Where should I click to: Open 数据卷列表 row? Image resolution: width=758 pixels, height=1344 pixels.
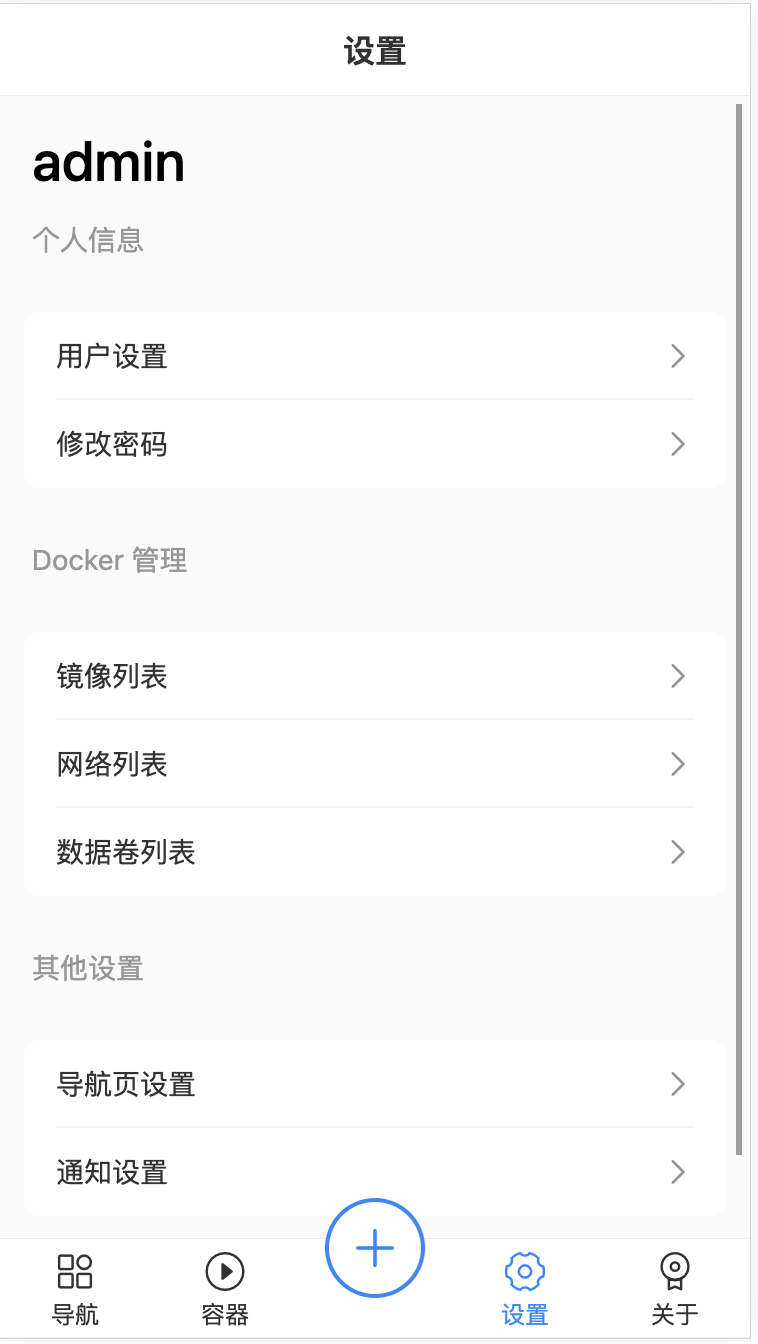(x=374, y=852)
